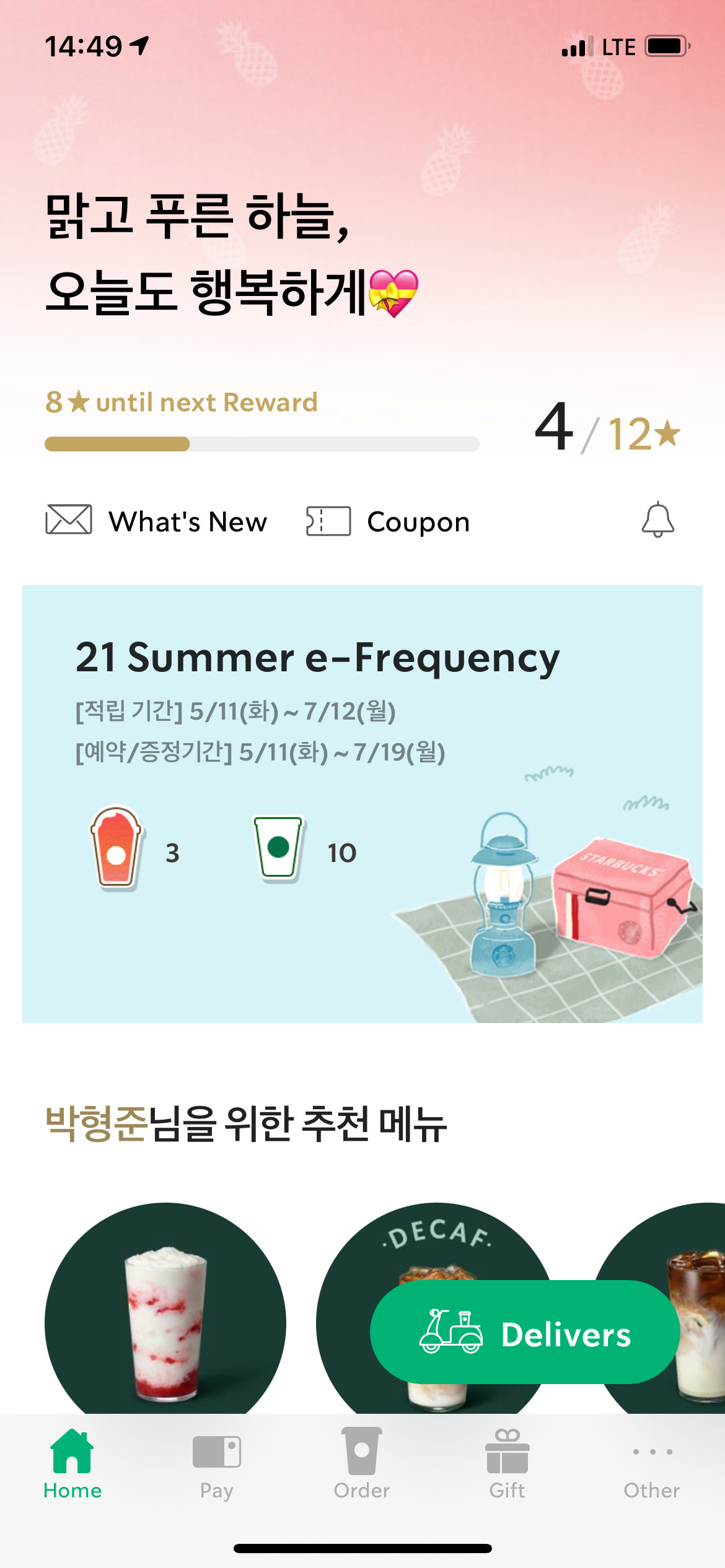Open What's New via the envelope icon
This screenshot has width=725, height=1568.
coord(68,521)
